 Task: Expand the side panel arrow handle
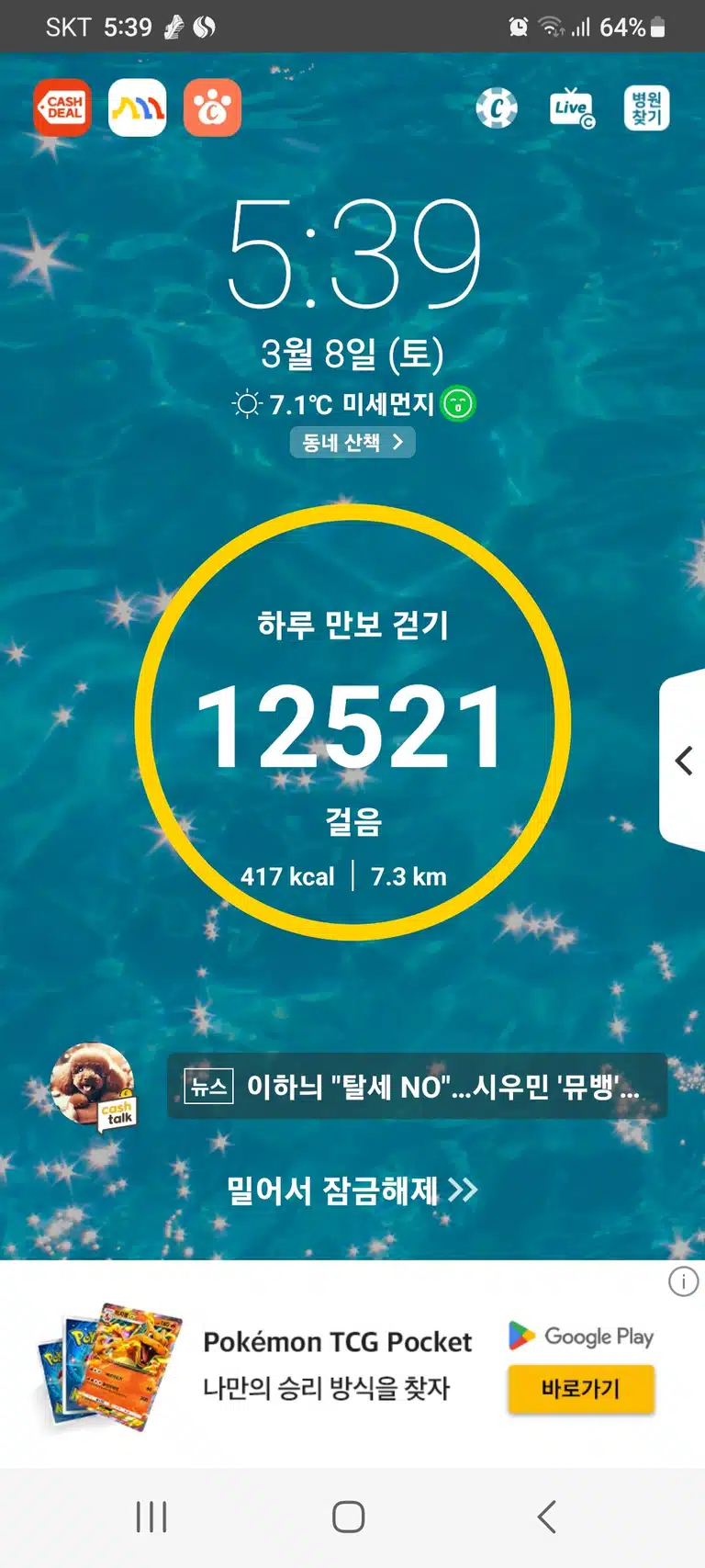point(683,761)
